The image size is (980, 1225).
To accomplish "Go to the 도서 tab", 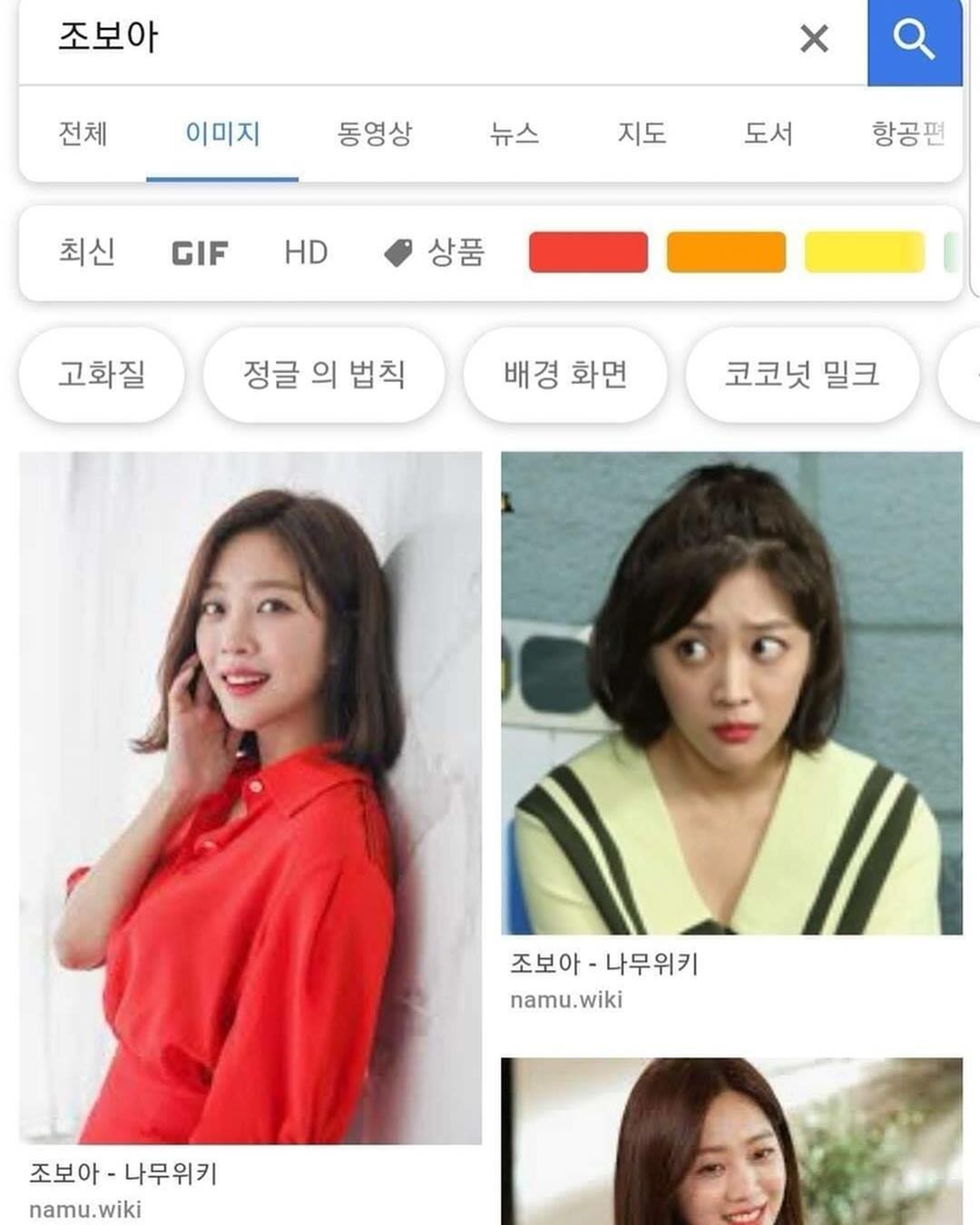I will [769, 134].
